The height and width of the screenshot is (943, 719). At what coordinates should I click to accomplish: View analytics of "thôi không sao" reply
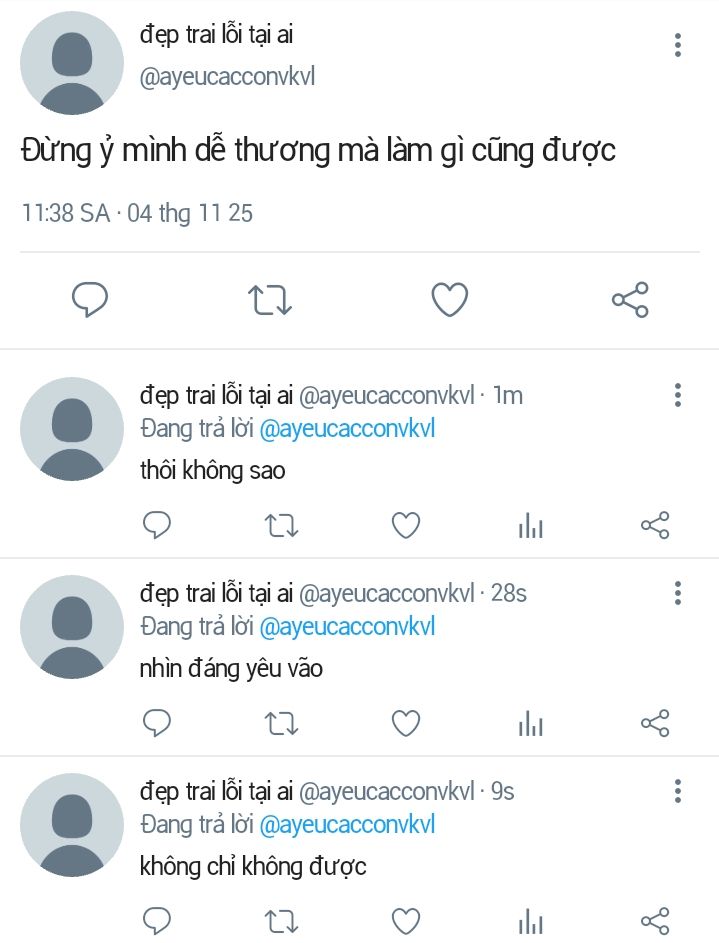pos(530,526)
